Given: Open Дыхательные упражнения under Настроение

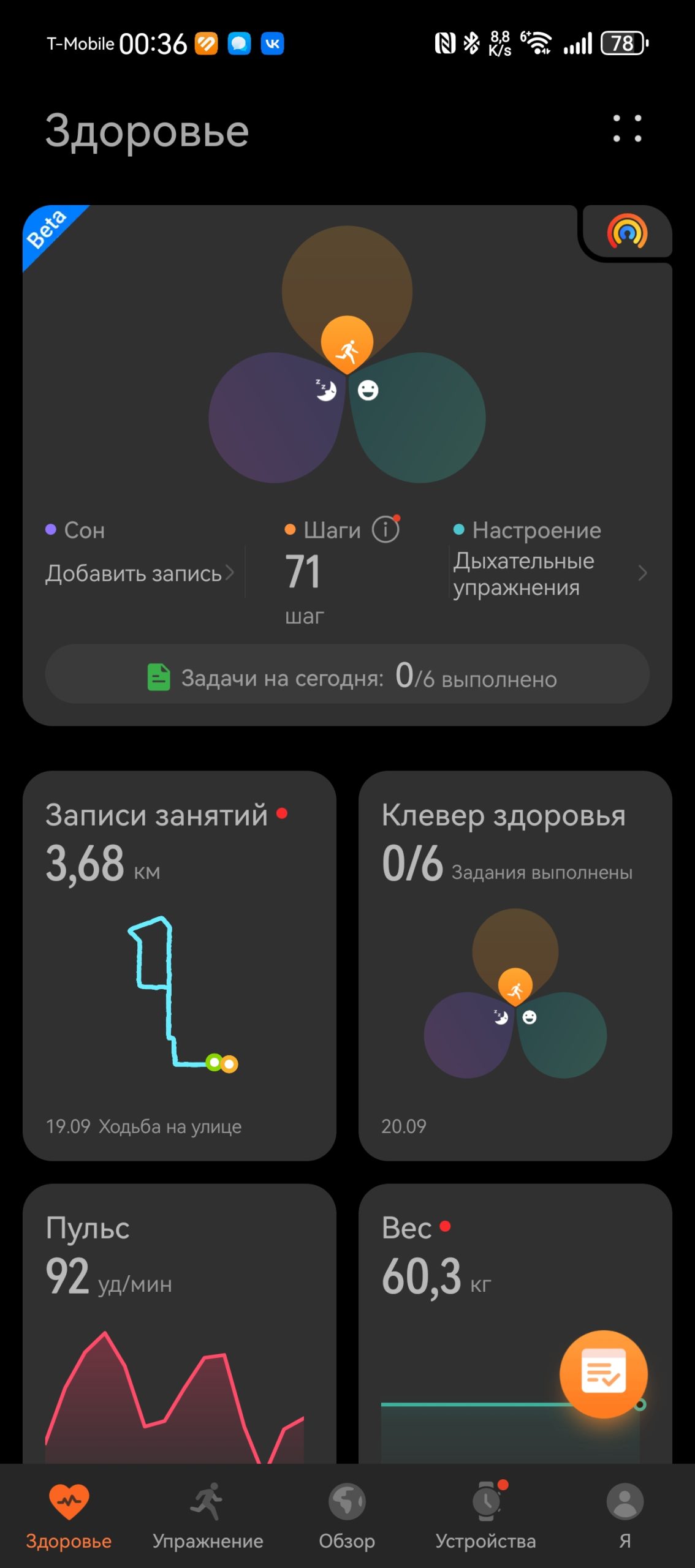Looking at the screenshot, I should click(x=549, y=574).
